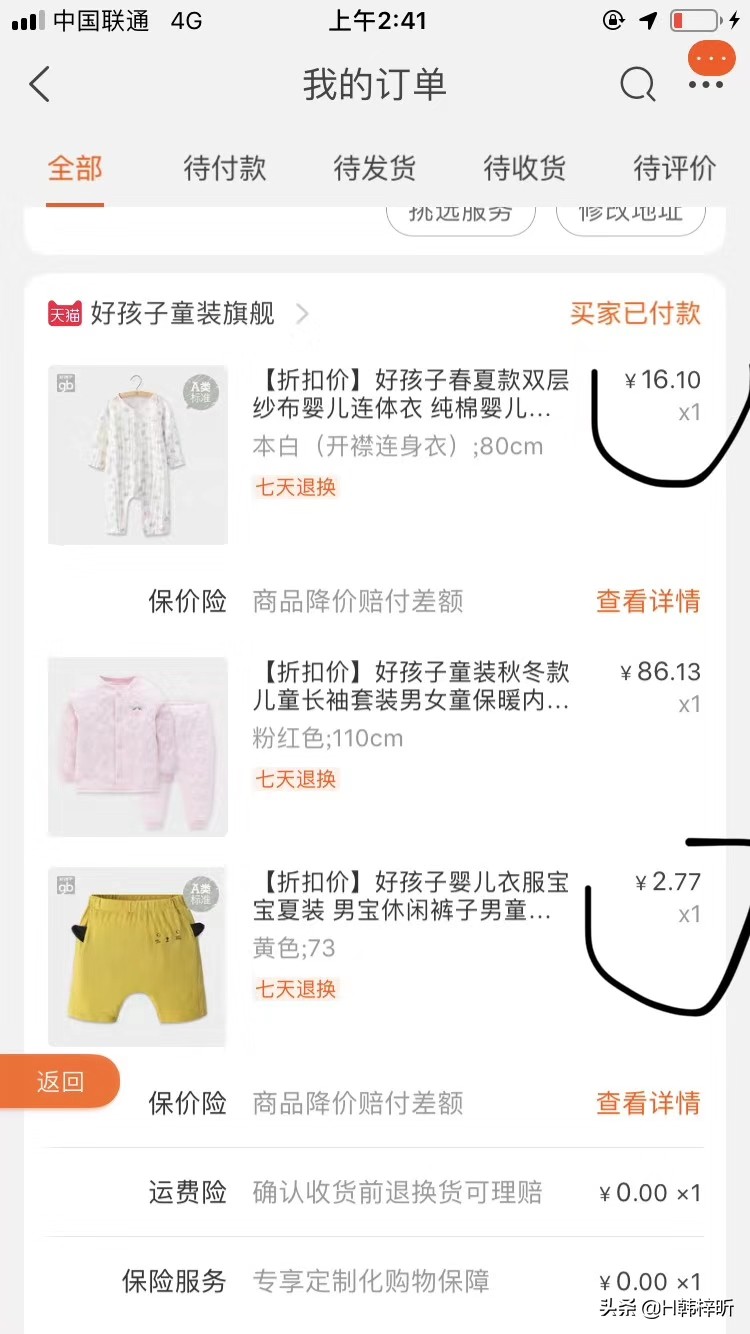
Task: Open the 好孩子童装旗舰 store page
Action: 182,314
